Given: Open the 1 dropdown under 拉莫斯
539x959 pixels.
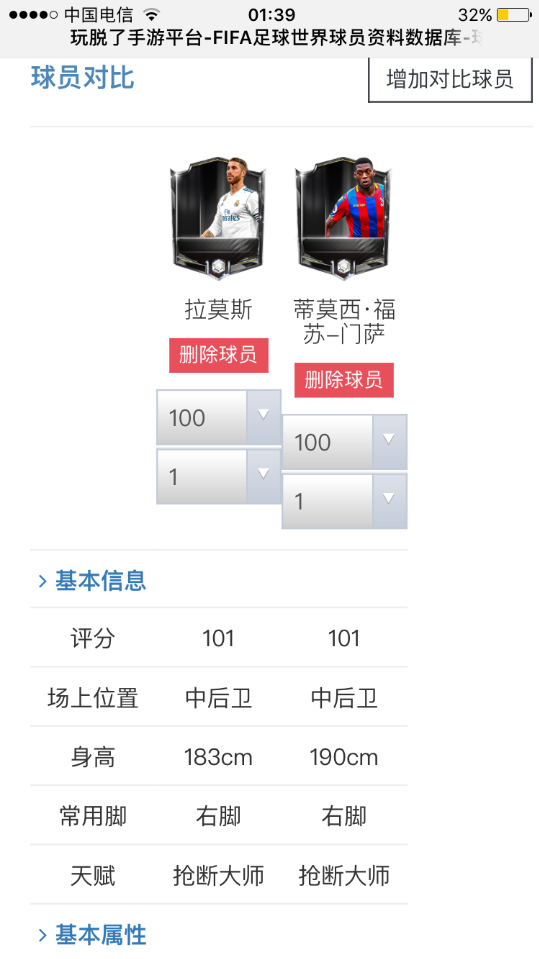Looking at the screenshot, I should coord(218,476).
